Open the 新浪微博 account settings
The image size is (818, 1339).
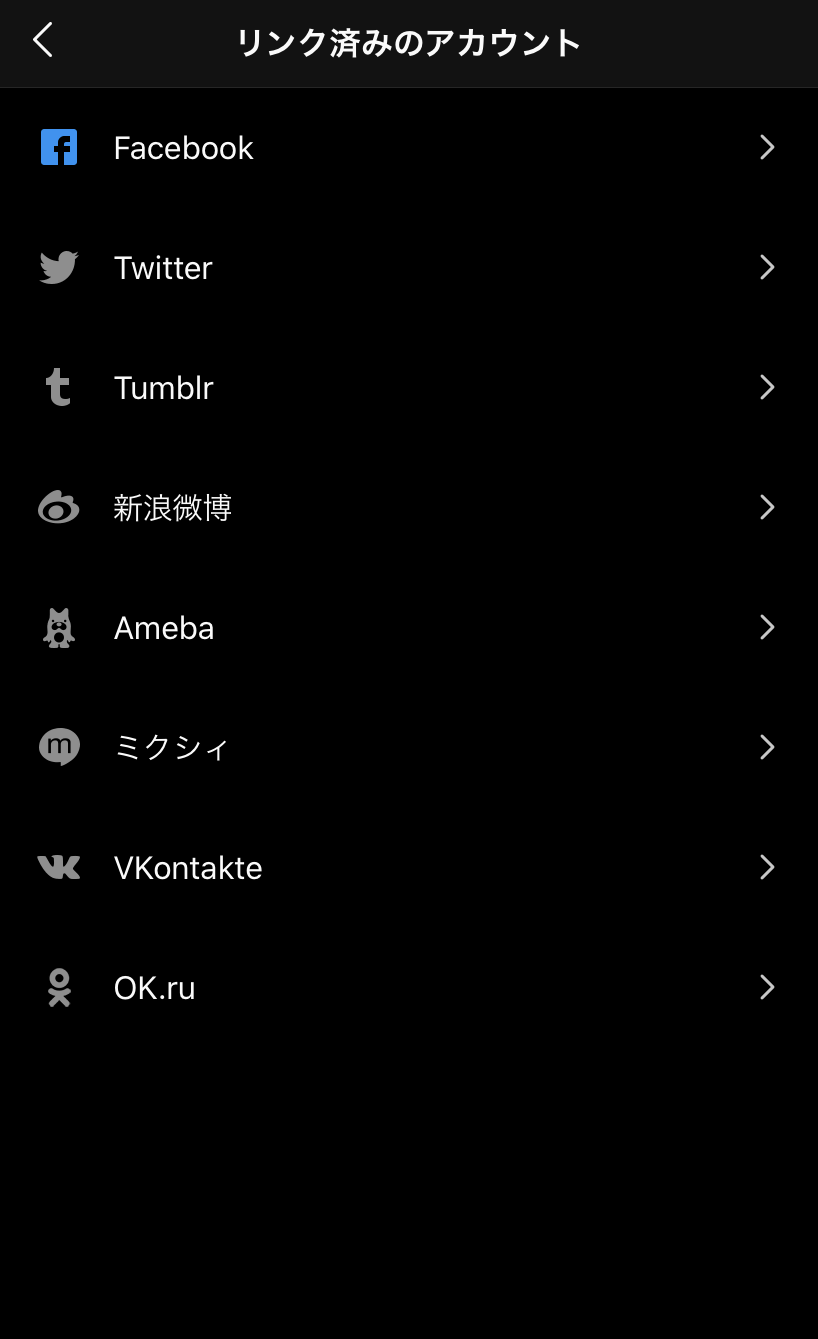click(x=409, y=508)
